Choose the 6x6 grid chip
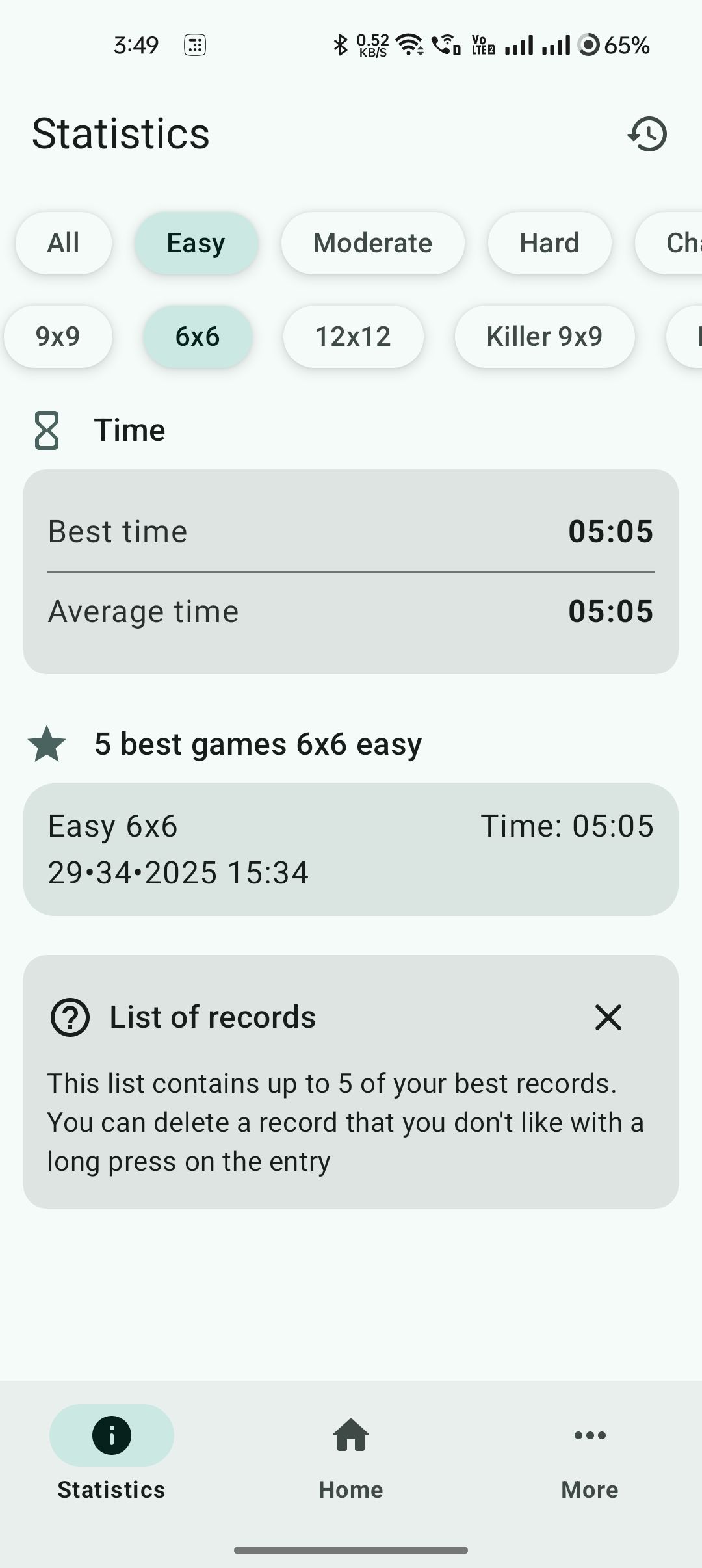702x1568 pixels. 198,337
